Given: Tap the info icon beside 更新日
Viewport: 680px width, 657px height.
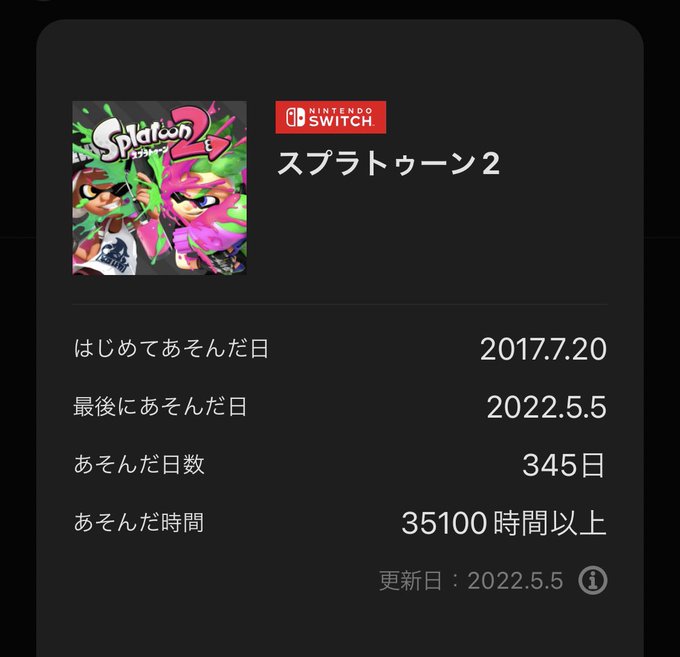Looking at the screenshot, I should [x=593, y=580].
